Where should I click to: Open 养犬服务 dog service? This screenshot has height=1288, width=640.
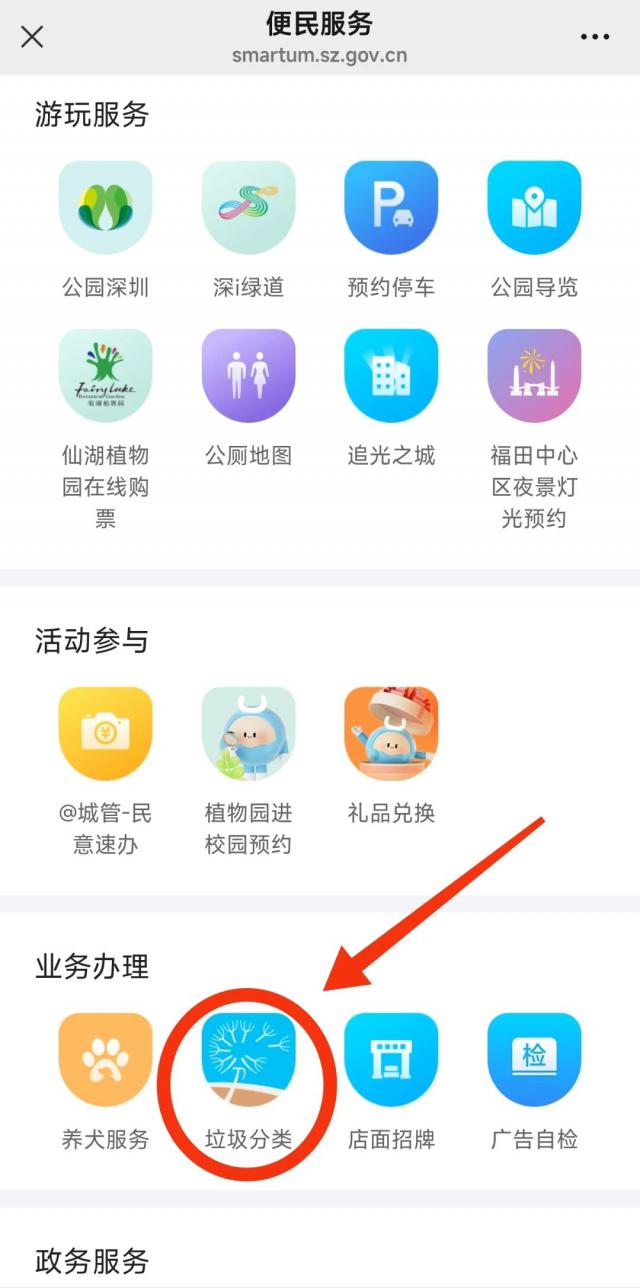pyautogui.click(x=105, y=1060)
